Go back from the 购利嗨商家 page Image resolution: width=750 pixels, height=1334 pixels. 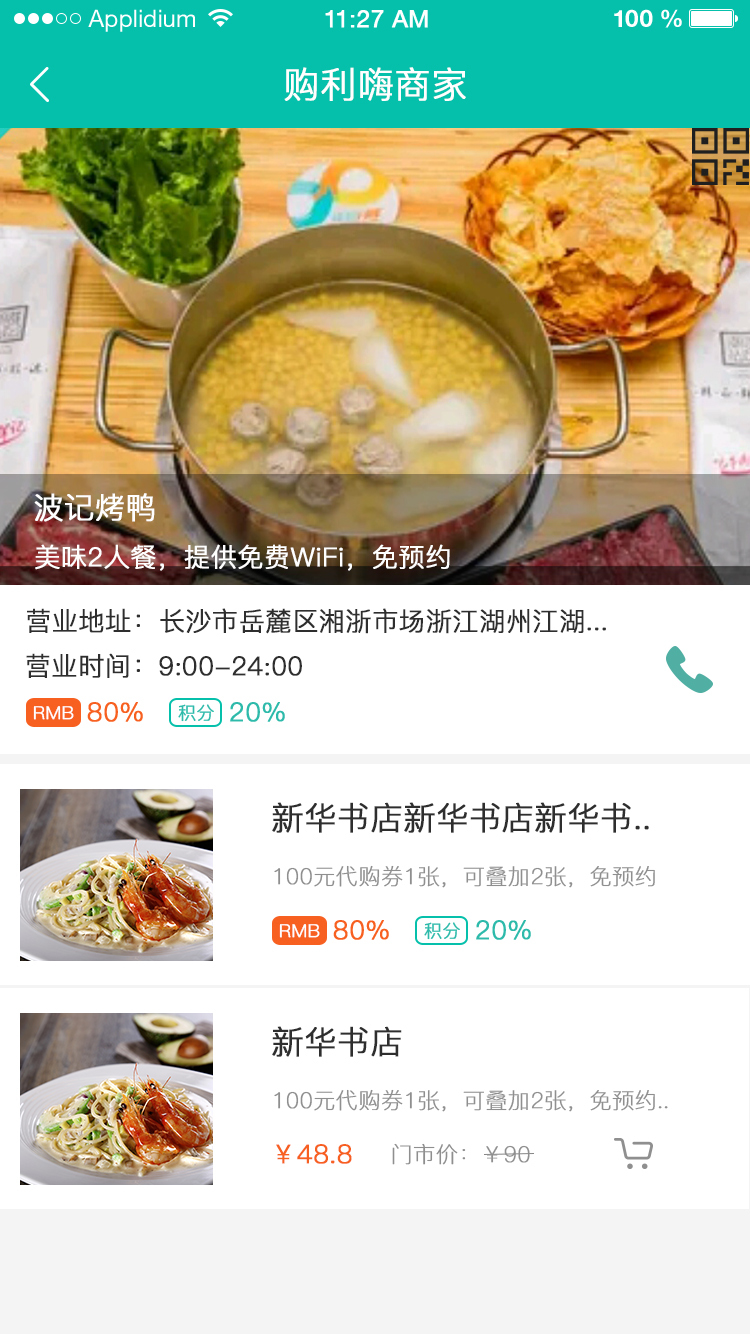(40, 86)
